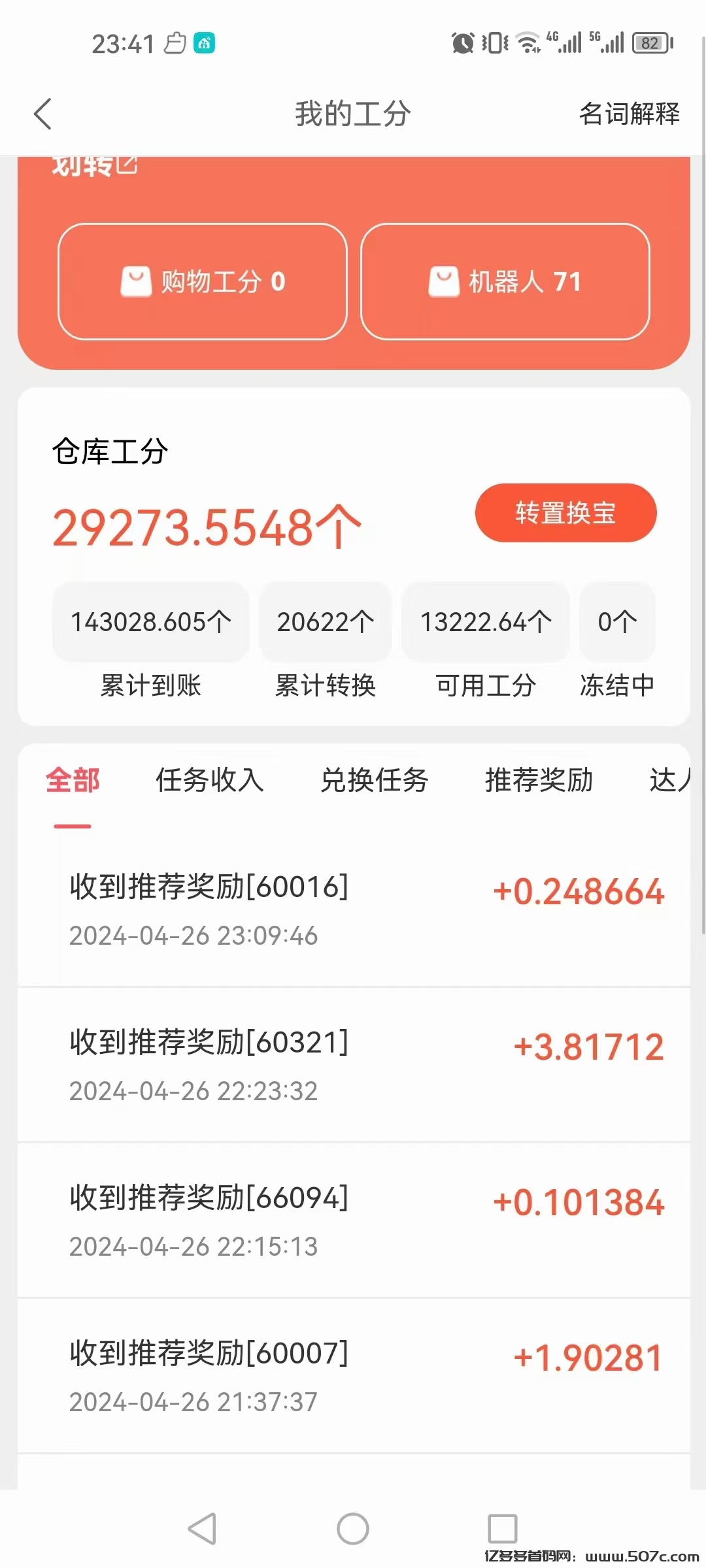Switch to the 兑换任务 tab

point(375,780)
